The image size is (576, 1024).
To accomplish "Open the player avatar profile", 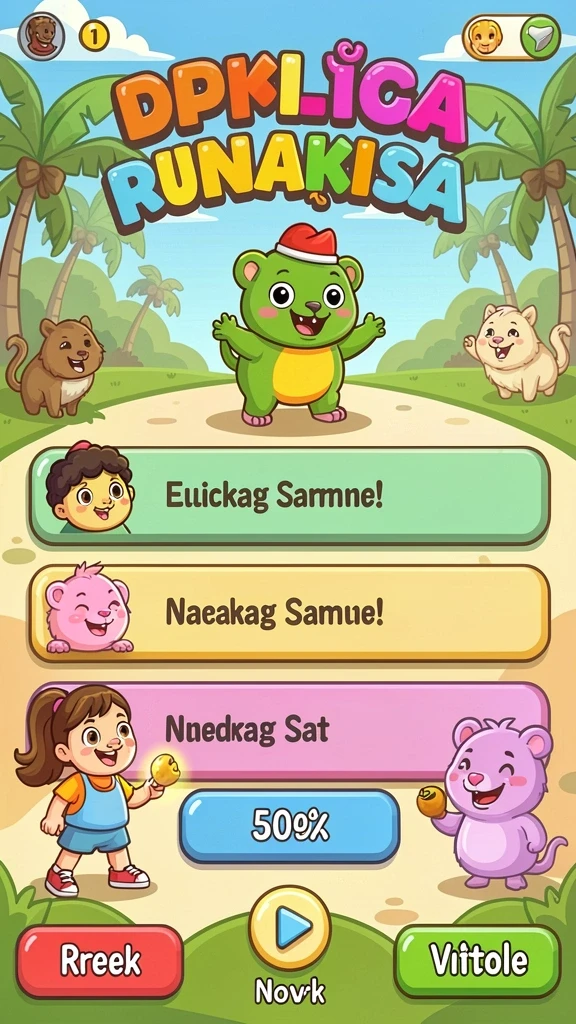I will 41,36.
